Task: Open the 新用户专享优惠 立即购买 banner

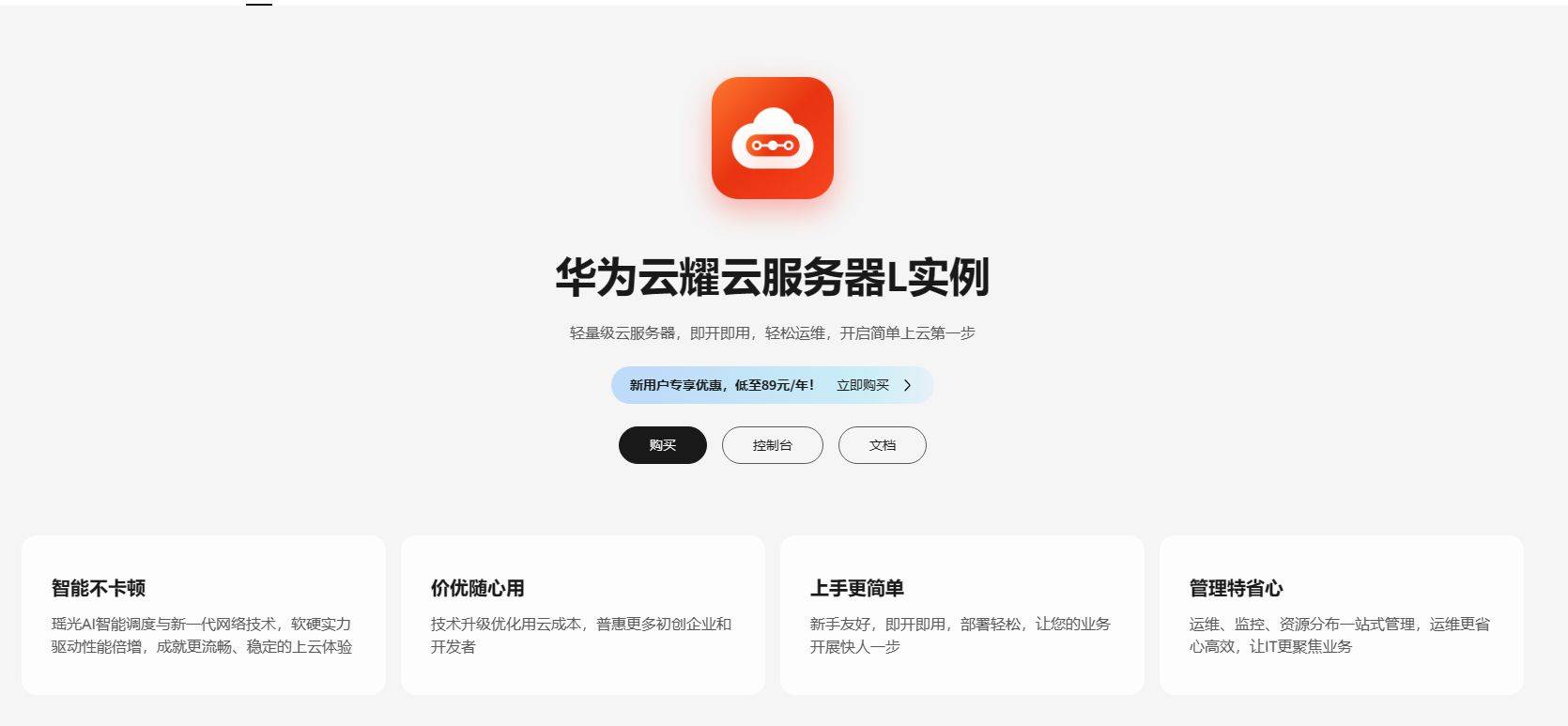Action: 771,385
